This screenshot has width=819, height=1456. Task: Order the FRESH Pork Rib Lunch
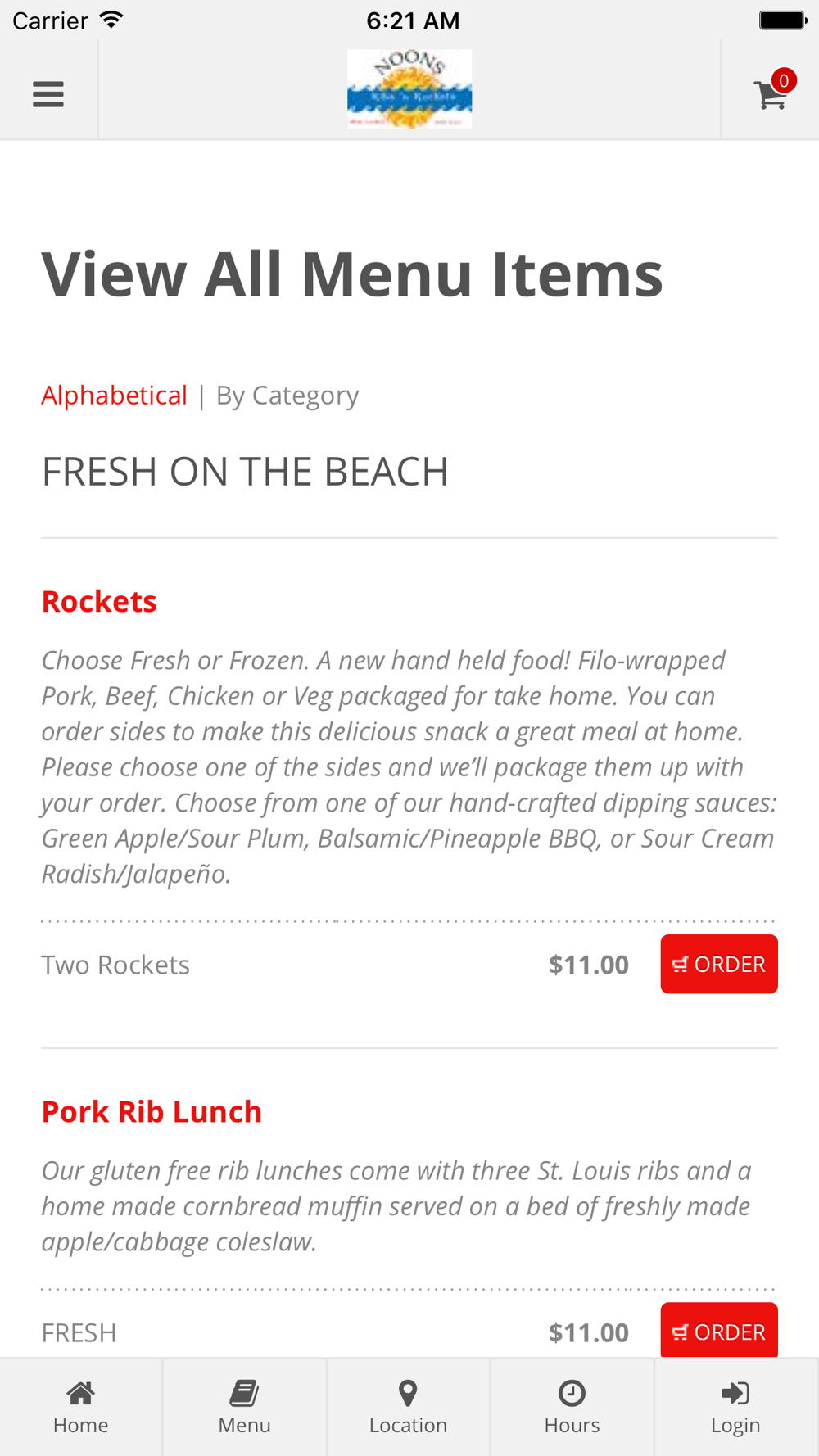719,1331
